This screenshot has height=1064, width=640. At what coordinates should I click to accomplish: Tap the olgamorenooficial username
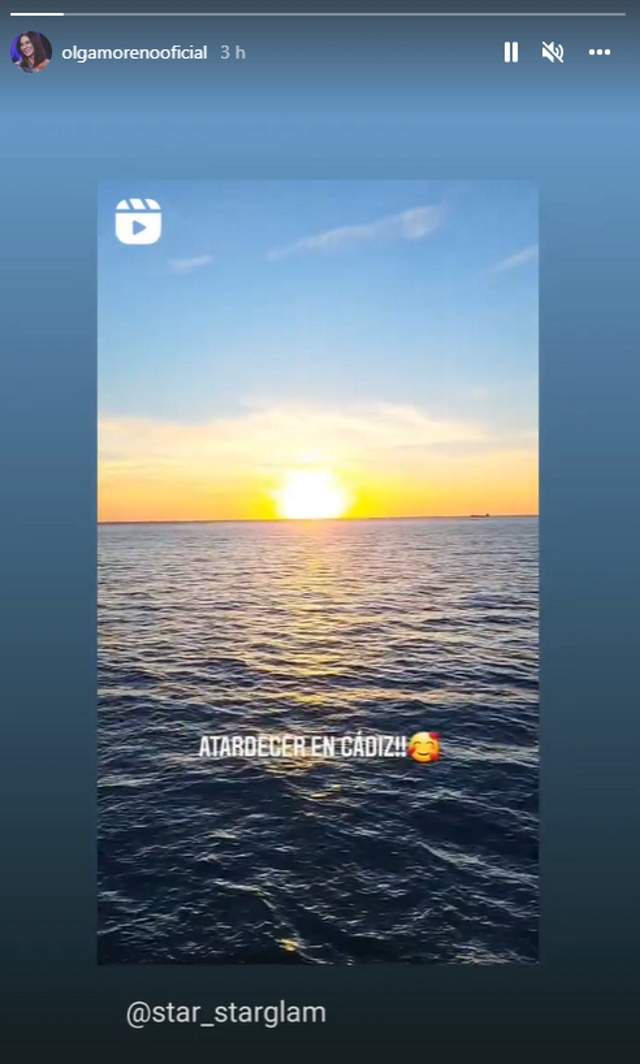pyautogui.click(x=134, y=53)
